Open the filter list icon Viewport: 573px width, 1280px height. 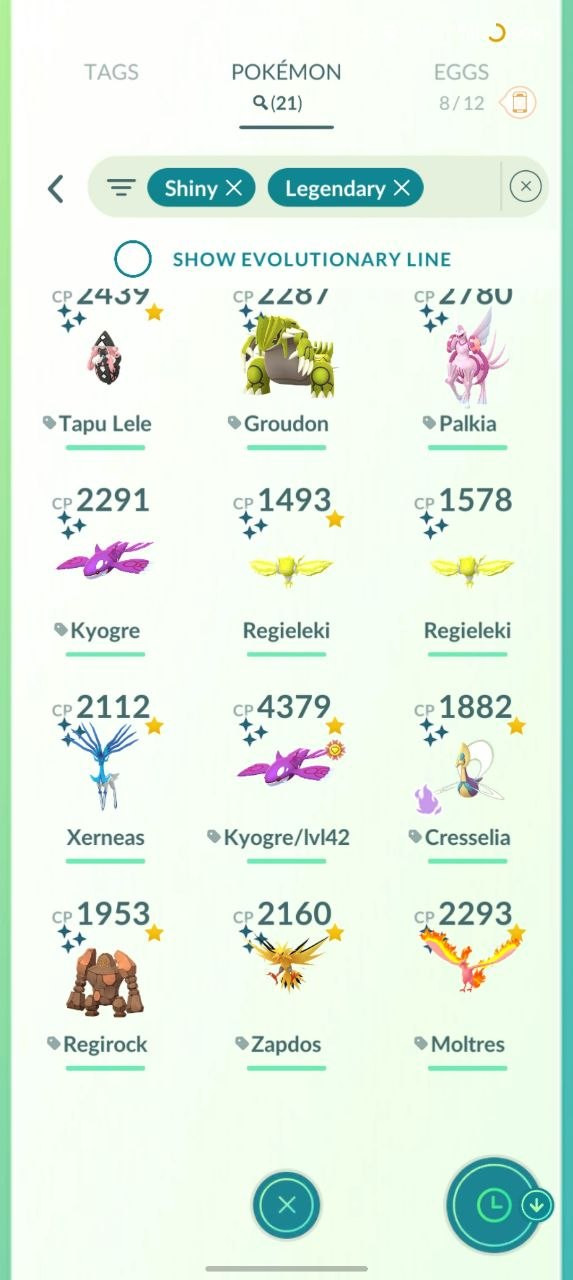tap(121, 188)
